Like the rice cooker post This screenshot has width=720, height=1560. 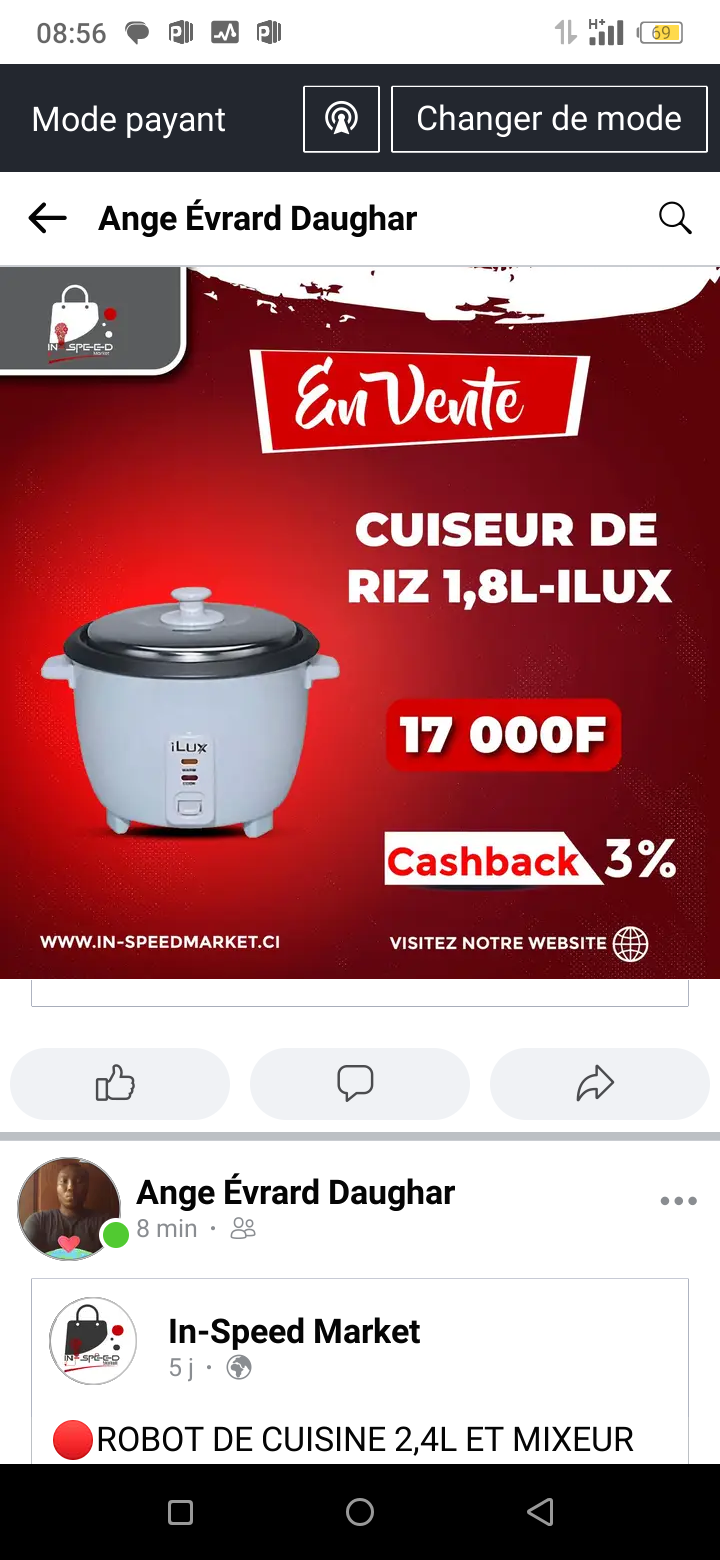120,1084
